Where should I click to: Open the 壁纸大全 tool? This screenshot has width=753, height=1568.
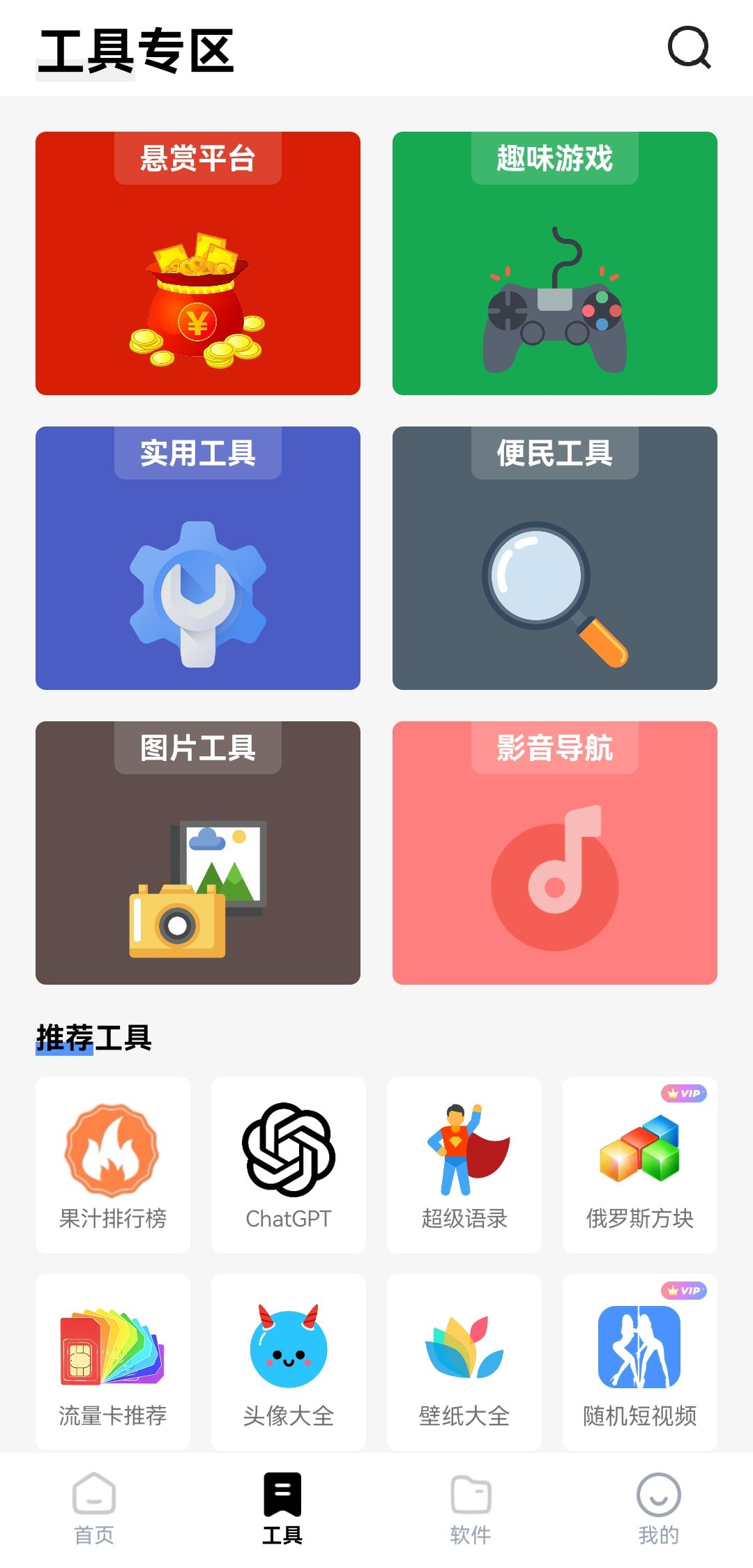464,1362
